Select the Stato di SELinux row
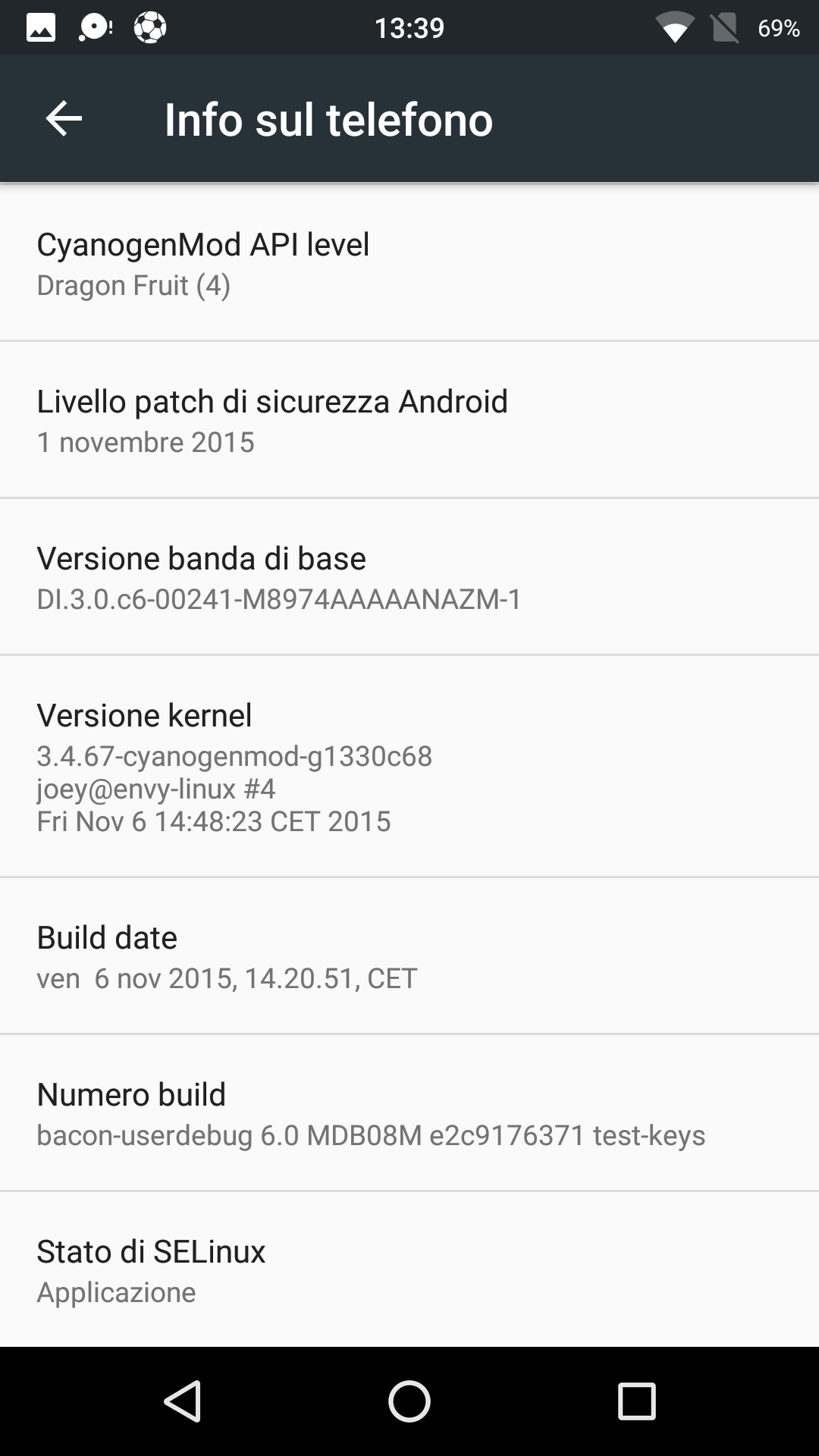The image size is (819, 1456). point(409,1269)
